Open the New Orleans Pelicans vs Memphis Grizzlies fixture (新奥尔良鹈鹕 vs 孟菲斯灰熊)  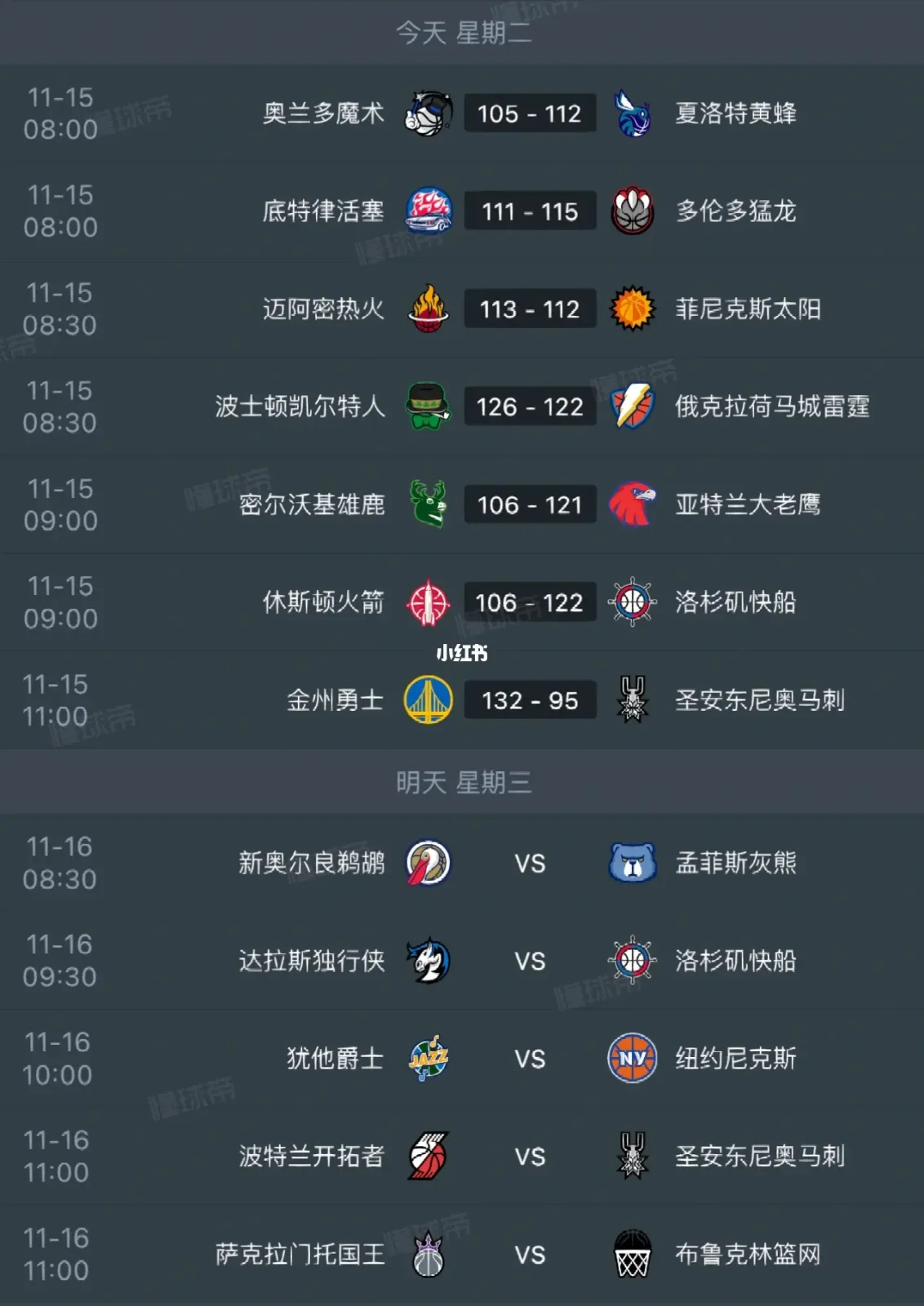click(529, 863)
